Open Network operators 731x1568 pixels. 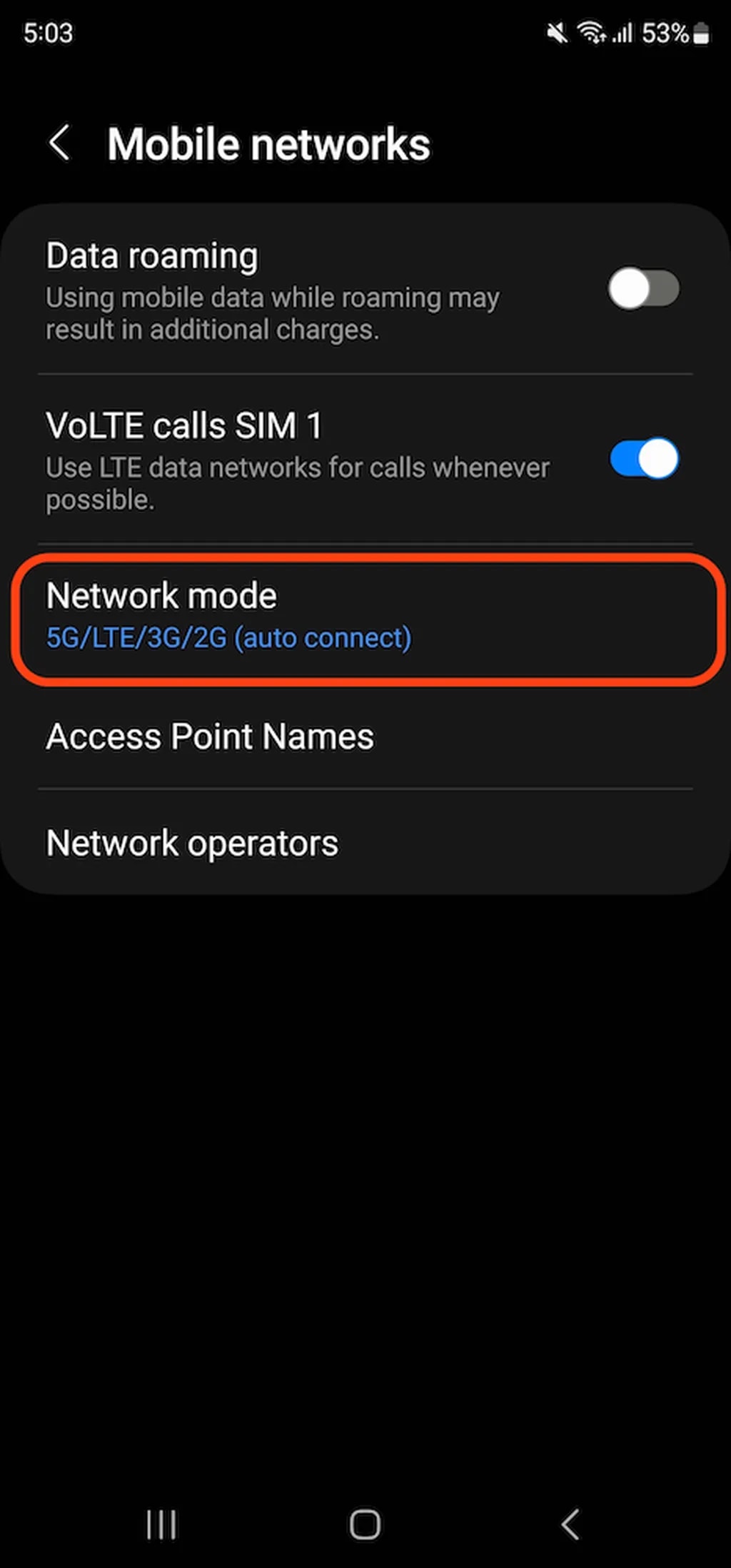[365, 843]
